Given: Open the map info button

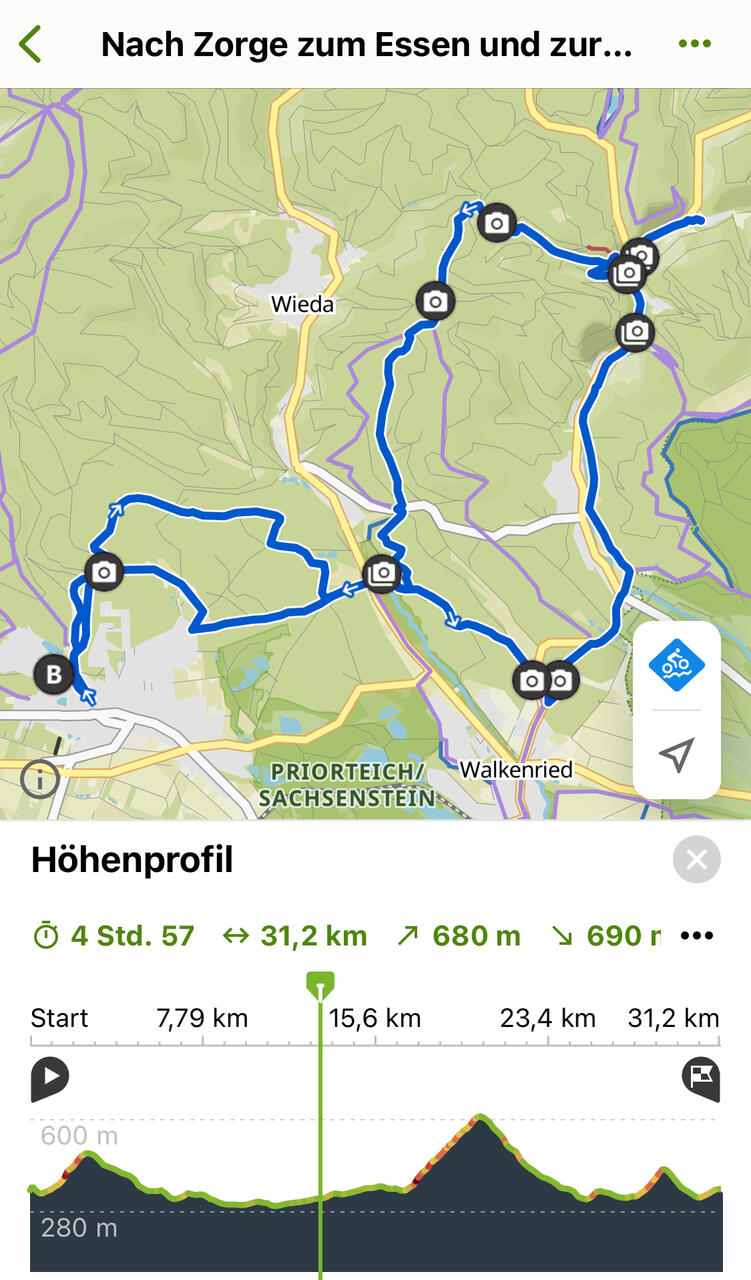Looking at the screenshot, I should click(40, 778).
